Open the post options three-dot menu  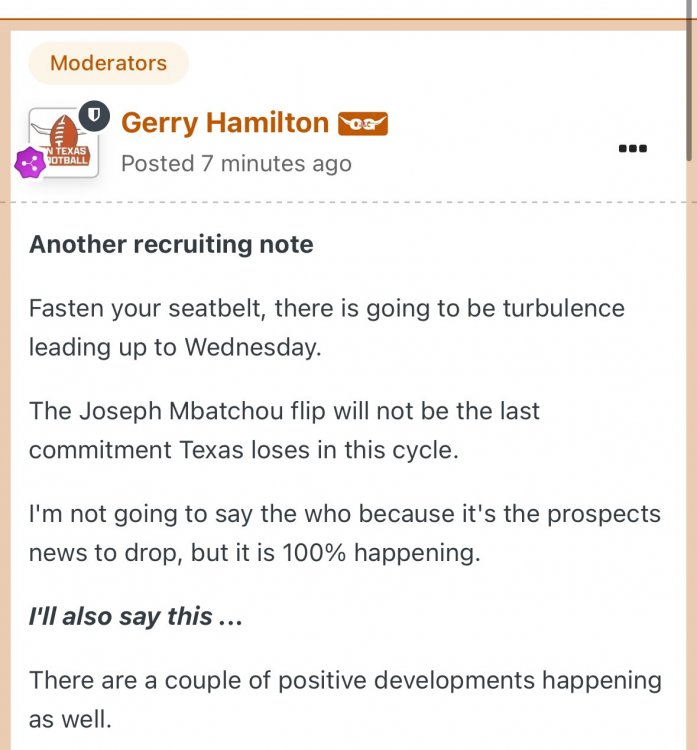(633, 148)
